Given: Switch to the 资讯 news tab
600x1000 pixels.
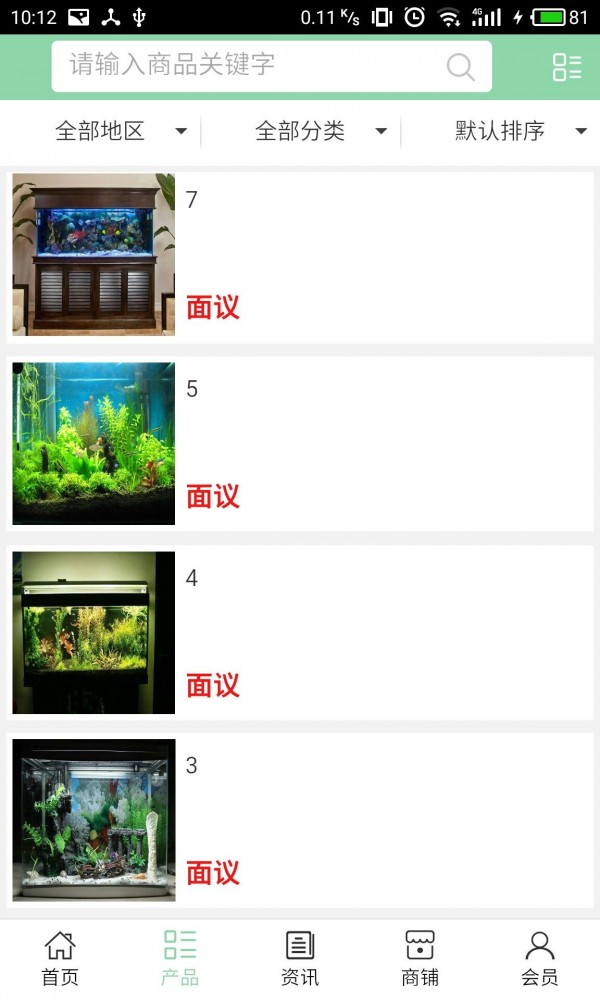Looking at the screenshot, I should (x=300, y=958).
